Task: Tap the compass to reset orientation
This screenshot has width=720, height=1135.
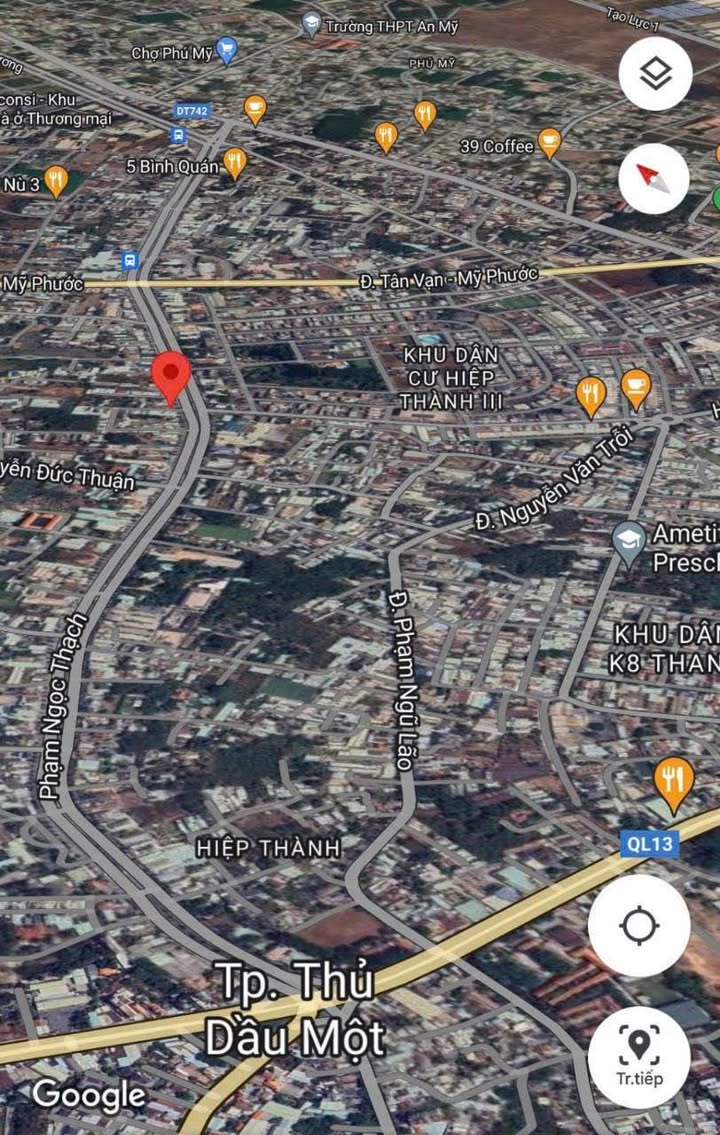Action: 653,179
